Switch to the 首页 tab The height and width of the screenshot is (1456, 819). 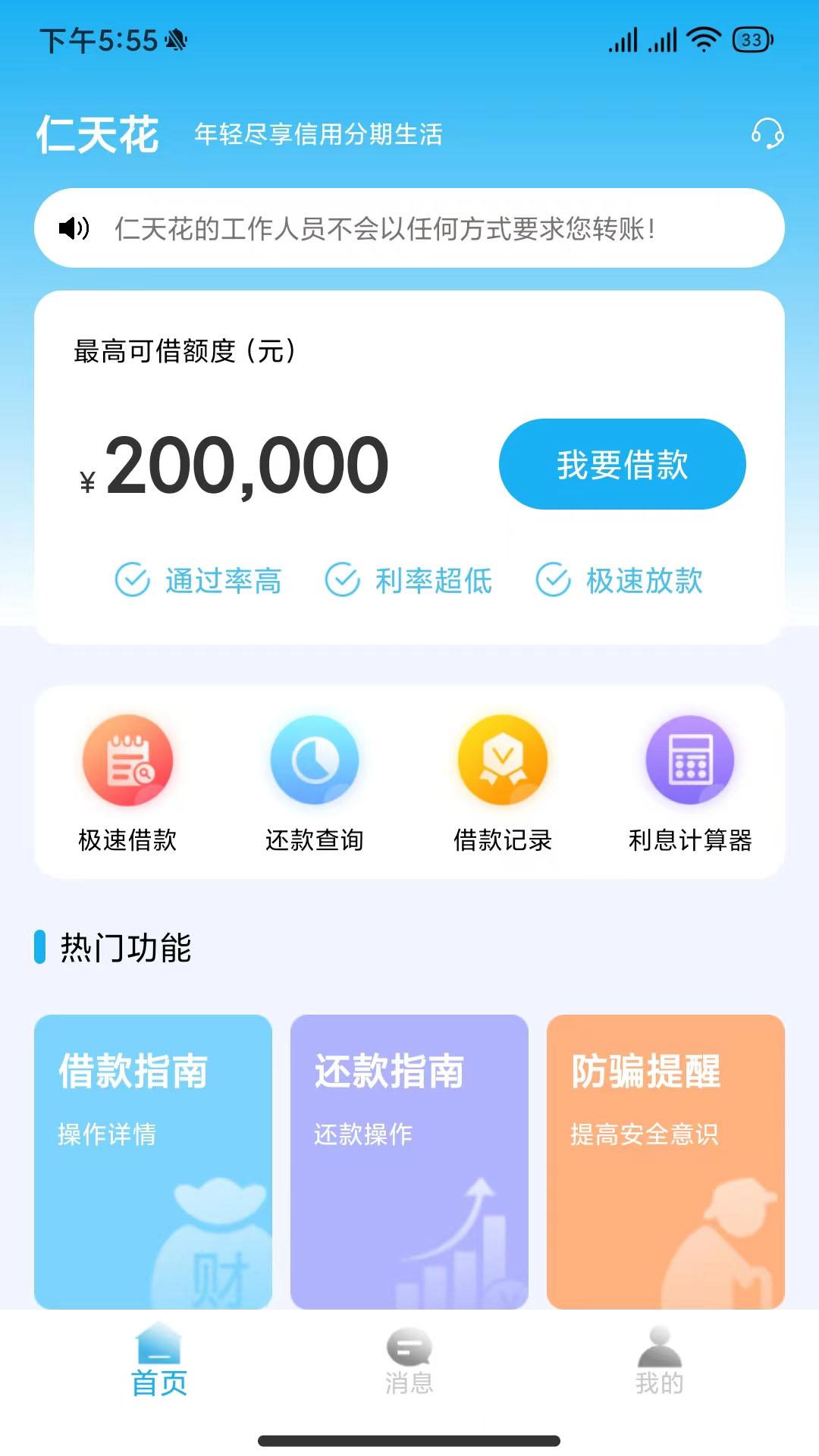(x=159, y=1361)
